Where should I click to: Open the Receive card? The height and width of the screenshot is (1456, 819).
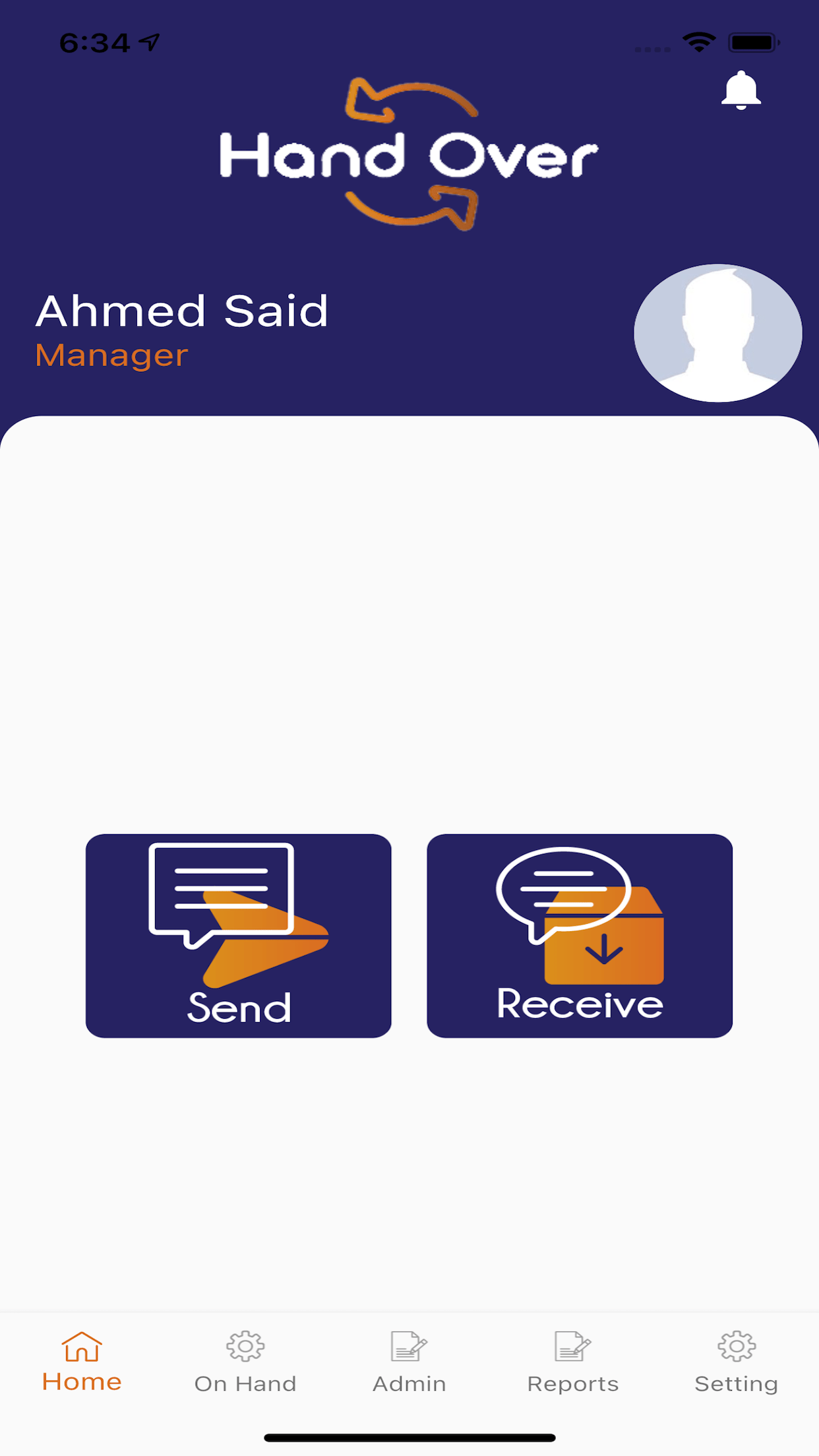[x=580, y=936]
